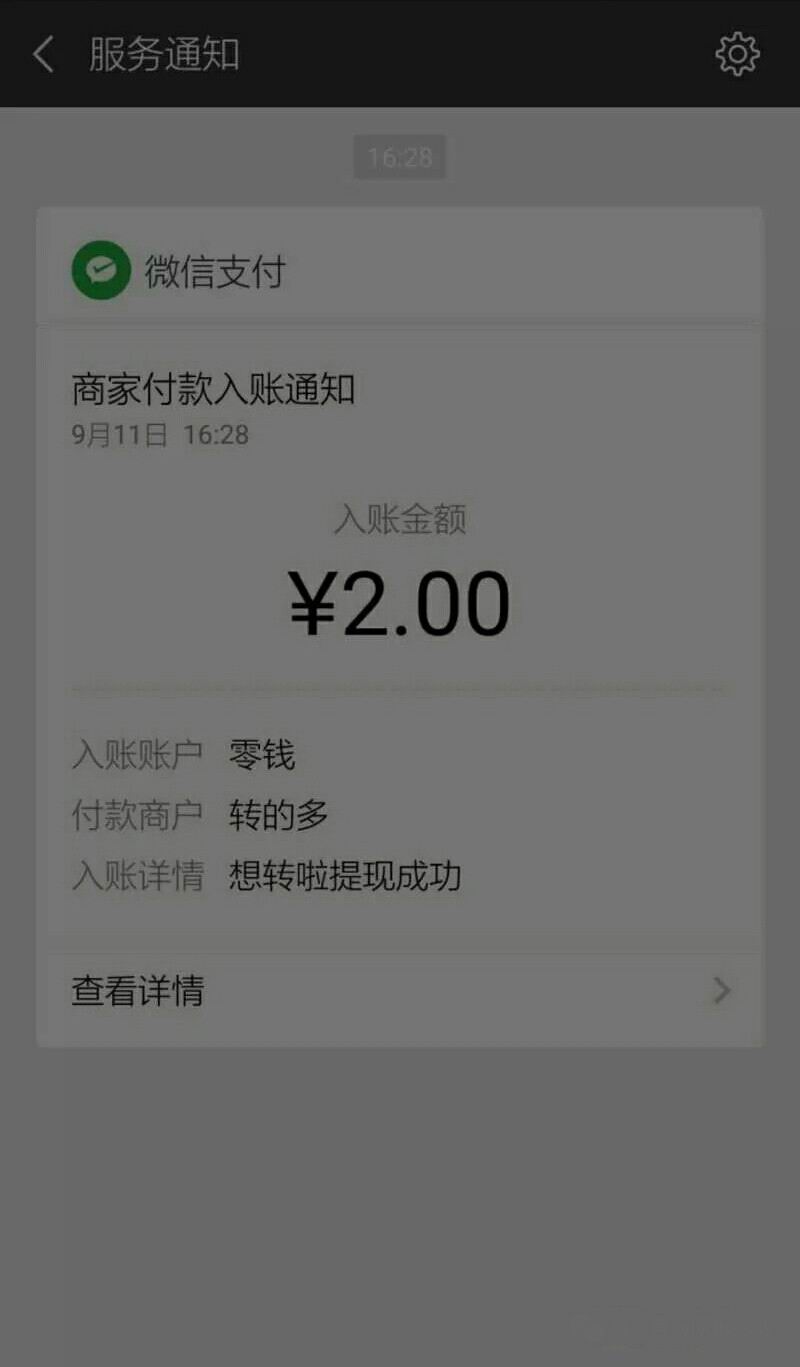Click the checkmark inside the green circle icon
This screenshot has height=1367, width=800.
point(100,269)
